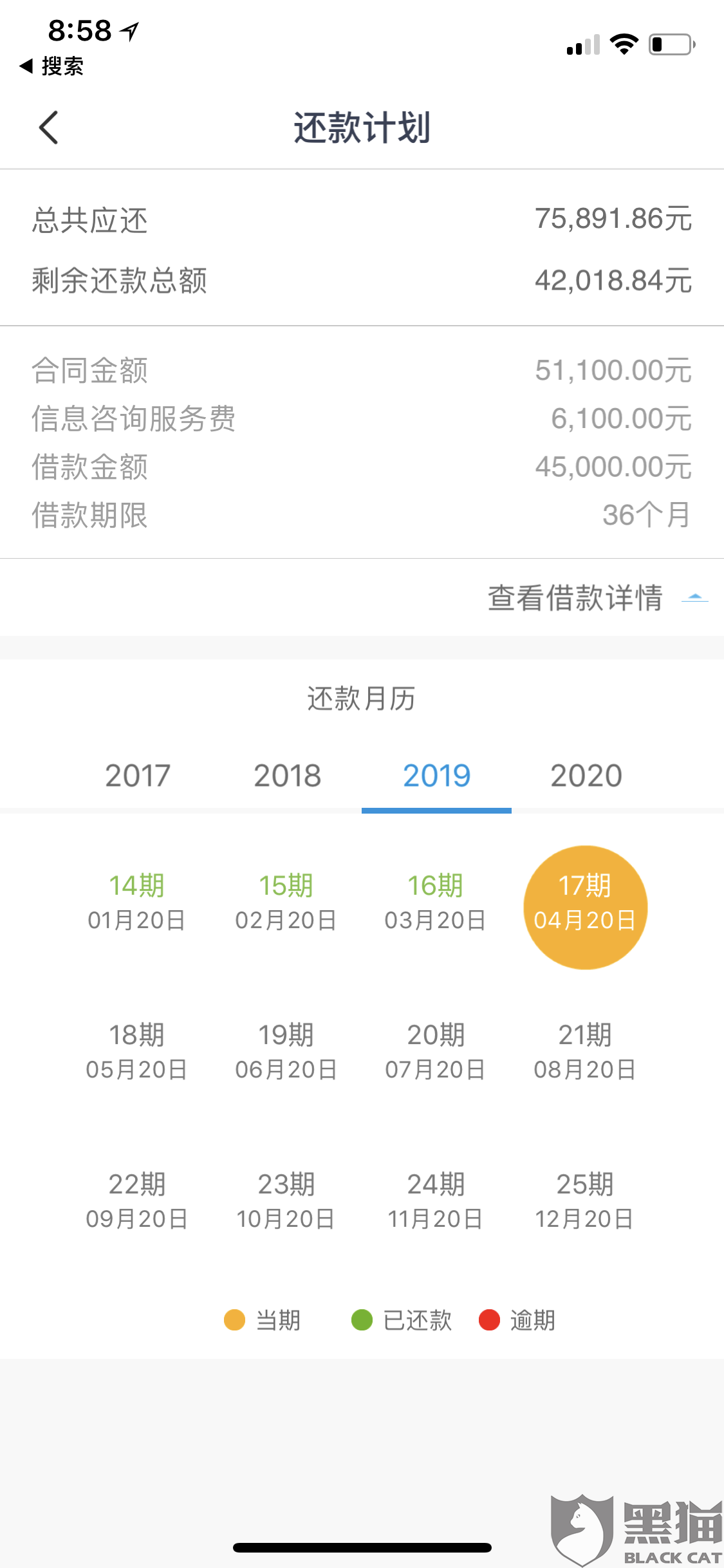This screenshot has height=1568, width=724.
Task: Open the 14期 repayment on 01月20日
Action: point(136,902)
